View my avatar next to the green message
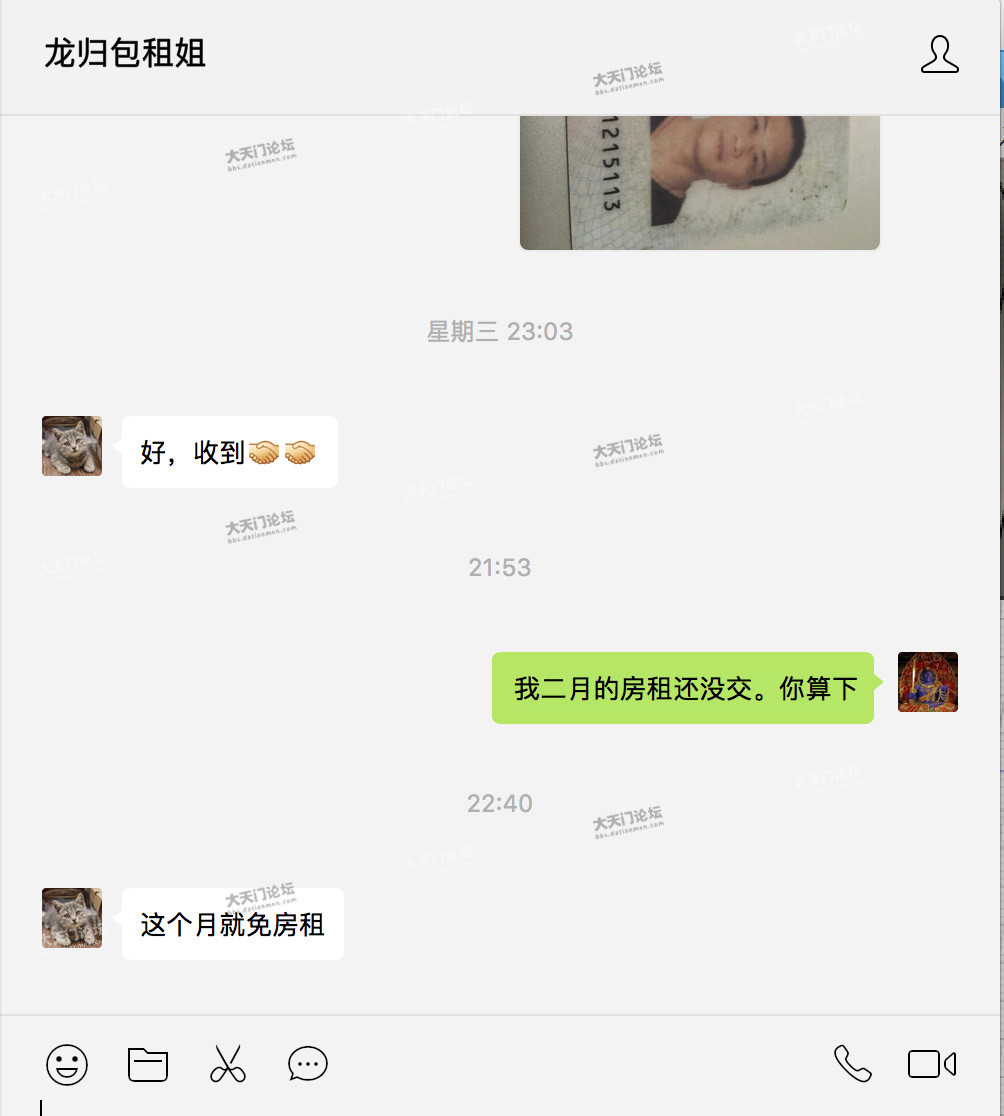This screenshot has height=1116, width=1004. [927, 682]
